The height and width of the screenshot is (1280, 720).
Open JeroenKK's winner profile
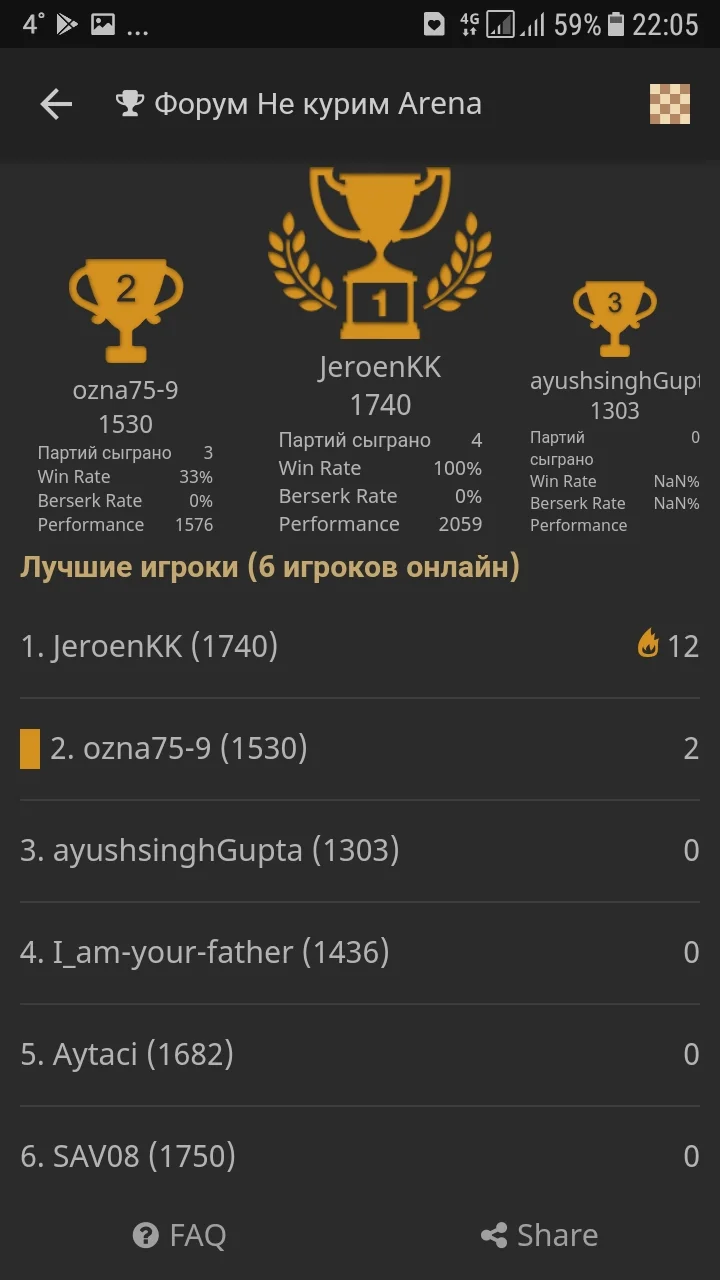pyautogui.click(x=380, y=366)
